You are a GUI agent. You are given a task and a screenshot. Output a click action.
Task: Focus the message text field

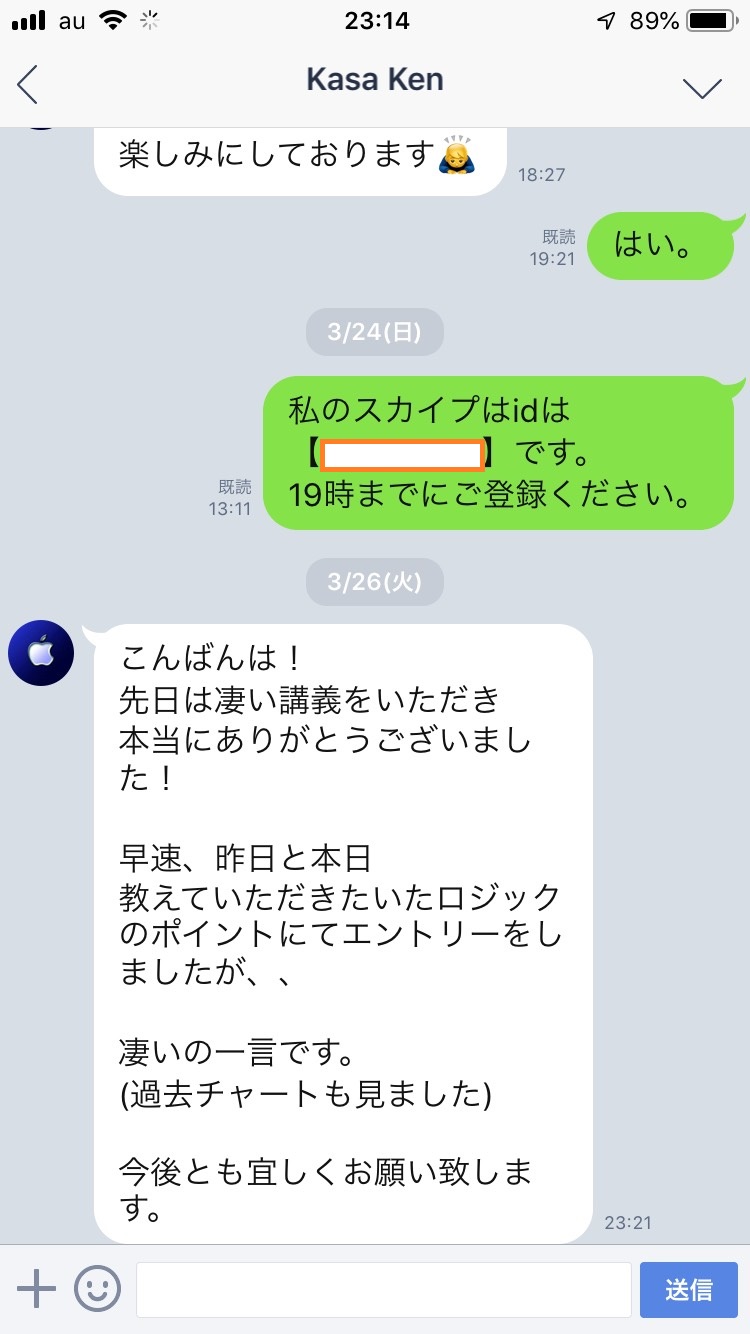pyautogui.click(x=383, y=1290)
